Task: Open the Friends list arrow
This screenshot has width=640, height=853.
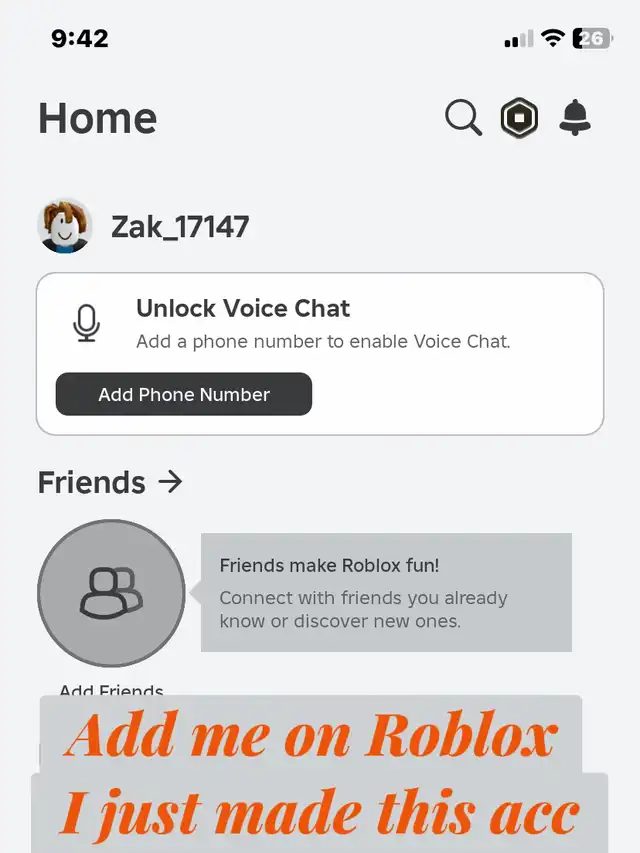Action: tap(171, 482)
